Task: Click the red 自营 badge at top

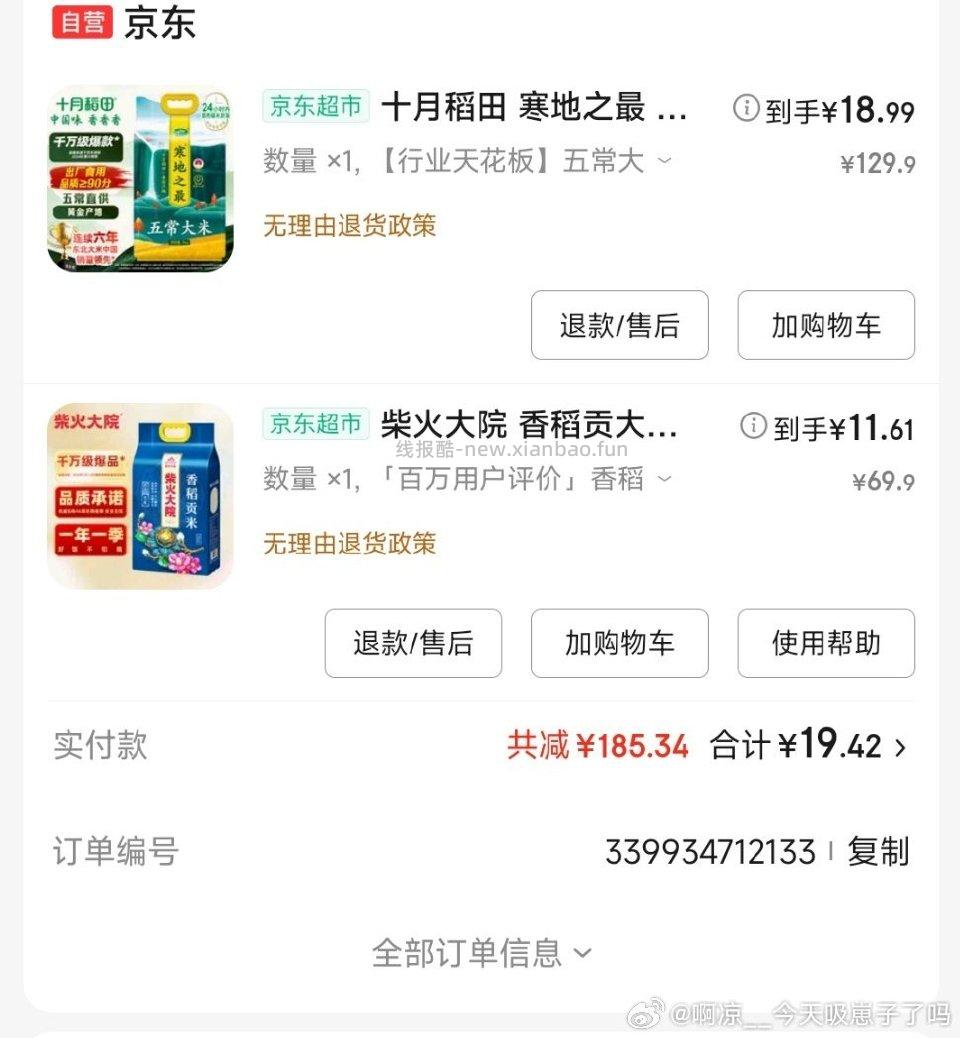Action: coord(83,22)
